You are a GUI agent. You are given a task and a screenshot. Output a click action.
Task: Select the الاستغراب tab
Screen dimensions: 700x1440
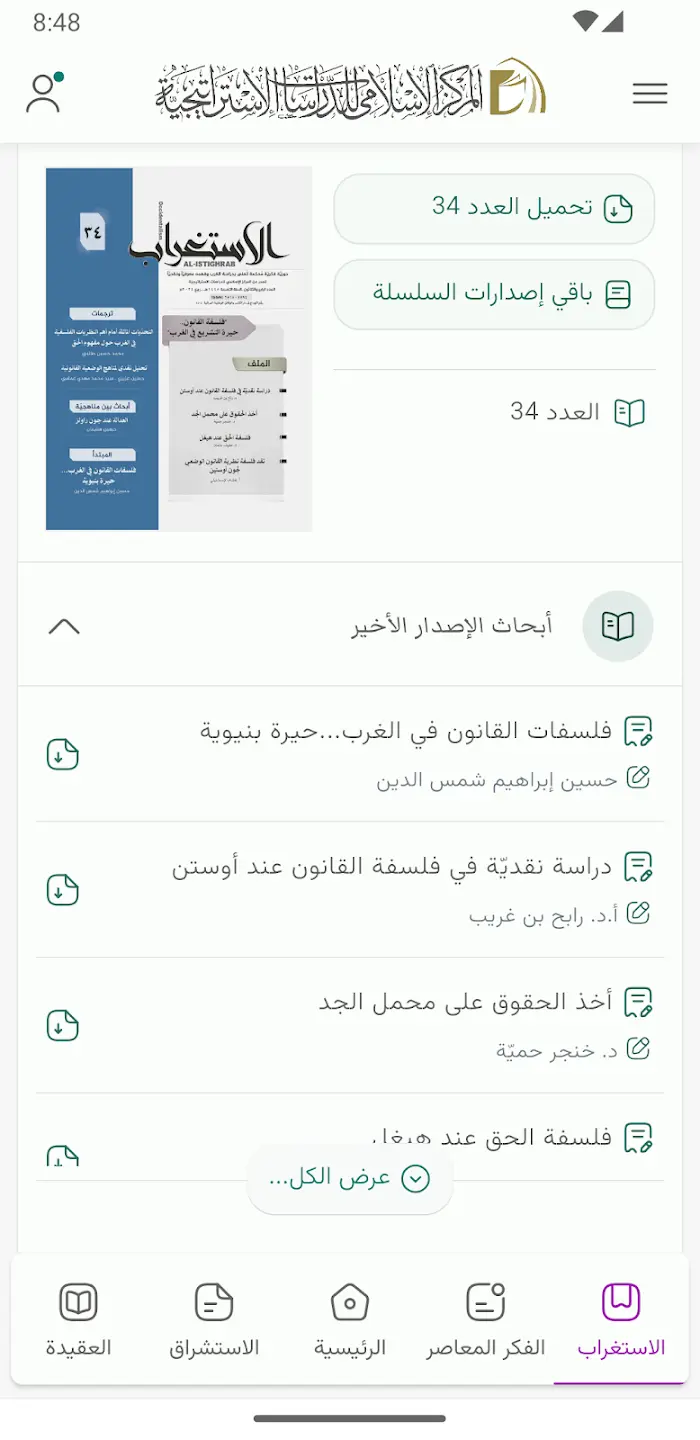621,1320
